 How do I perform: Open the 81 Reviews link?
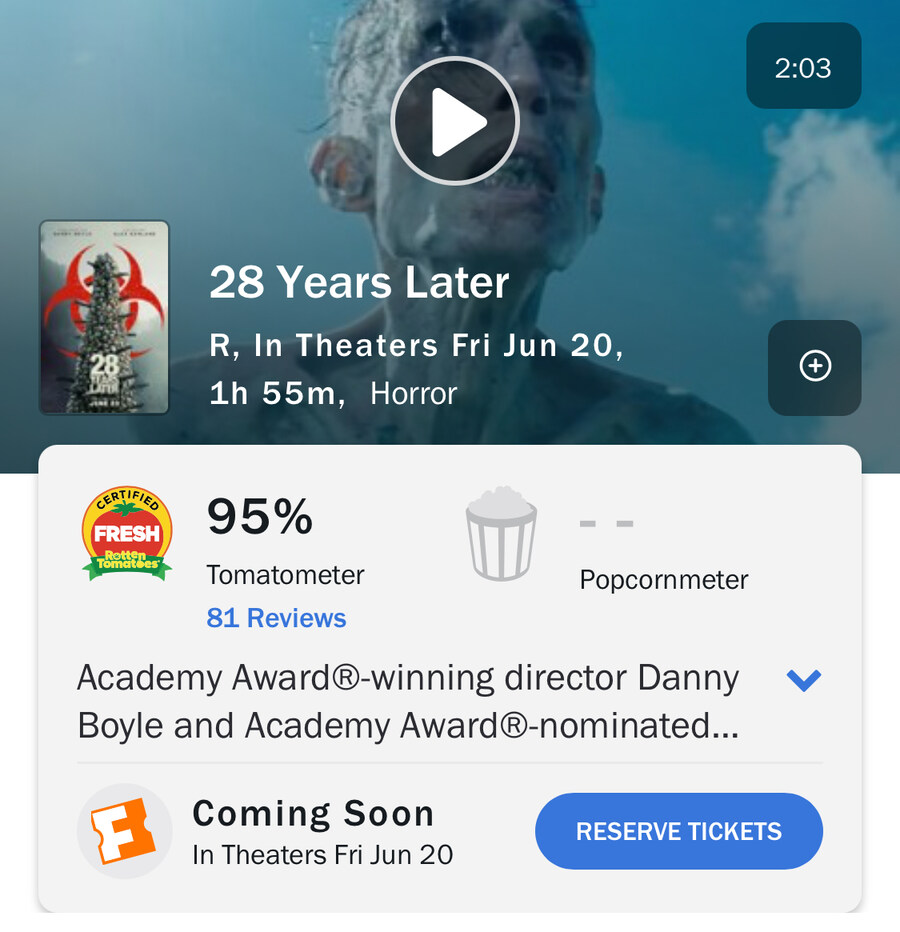point(276,618)
